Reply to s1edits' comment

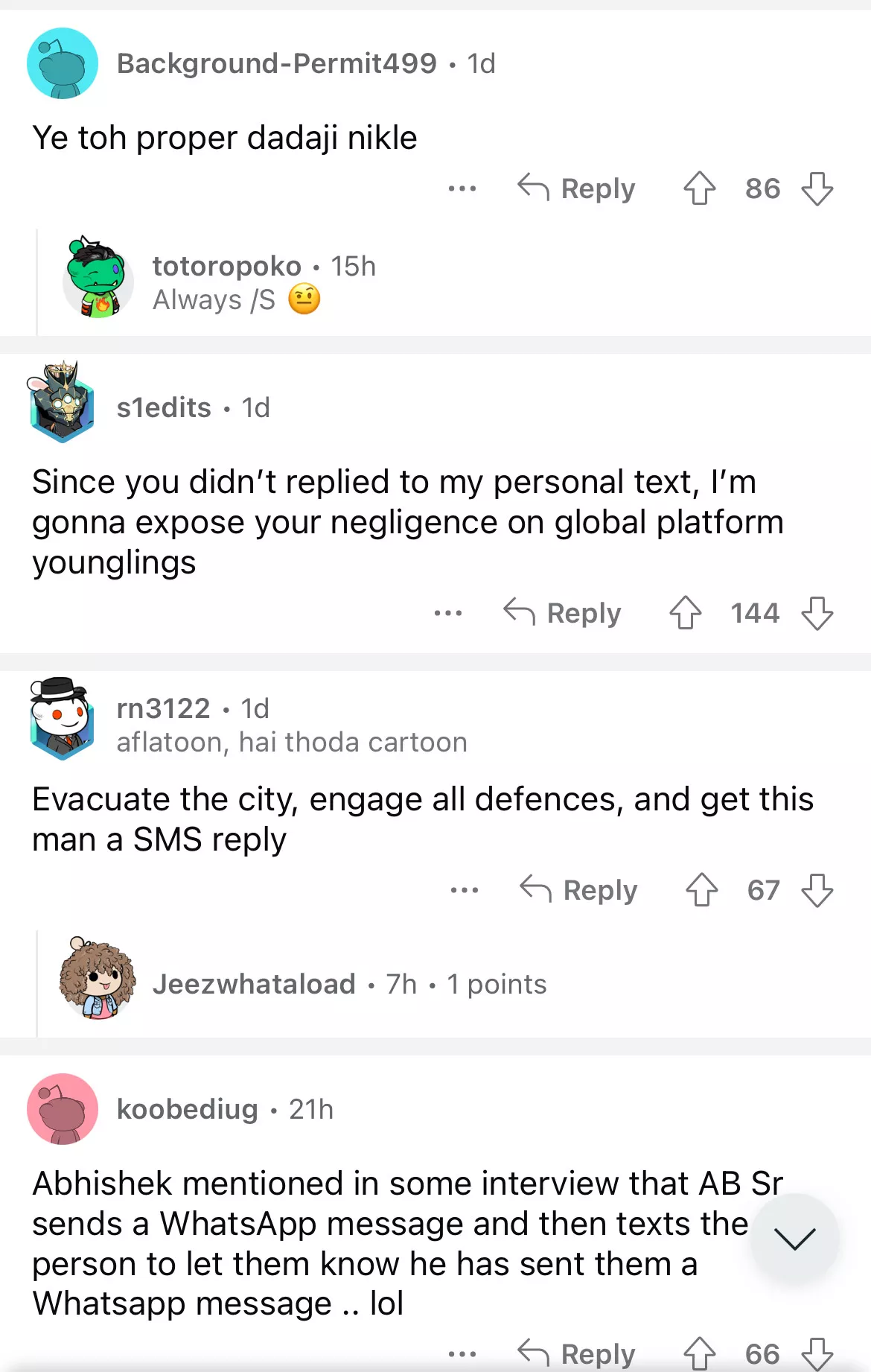click(x=562, y=613)
